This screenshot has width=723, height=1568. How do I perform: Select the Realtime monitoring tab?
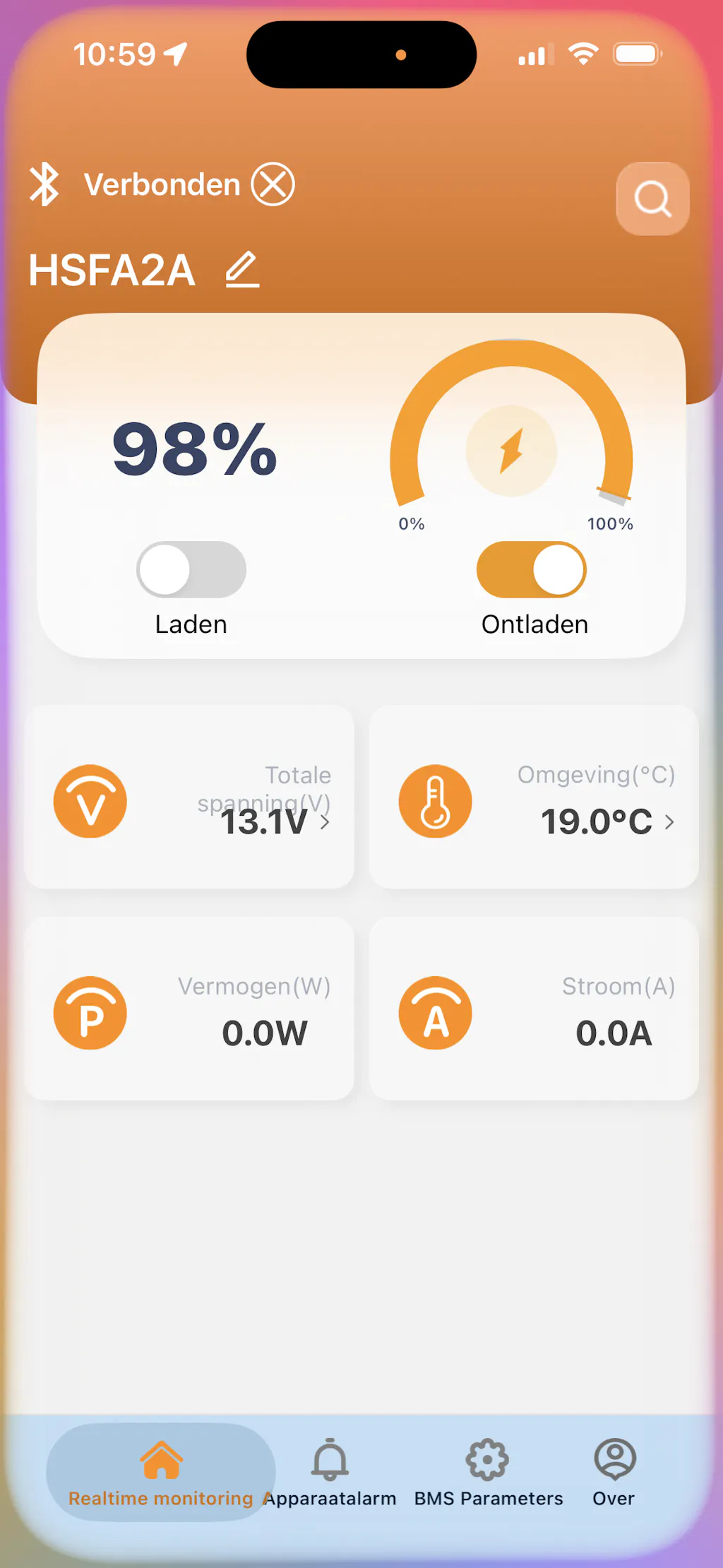coord(161,1472)
